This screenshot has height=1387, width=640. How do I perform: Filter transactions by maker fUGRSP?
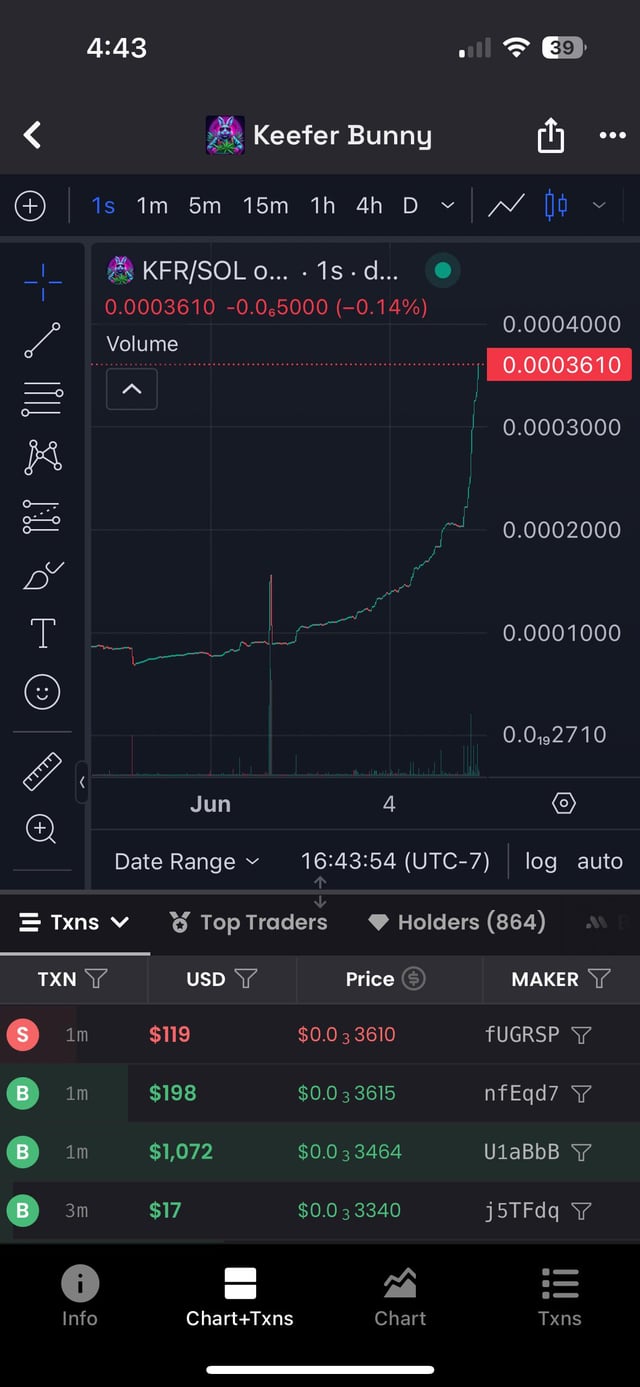(580, 1035)
